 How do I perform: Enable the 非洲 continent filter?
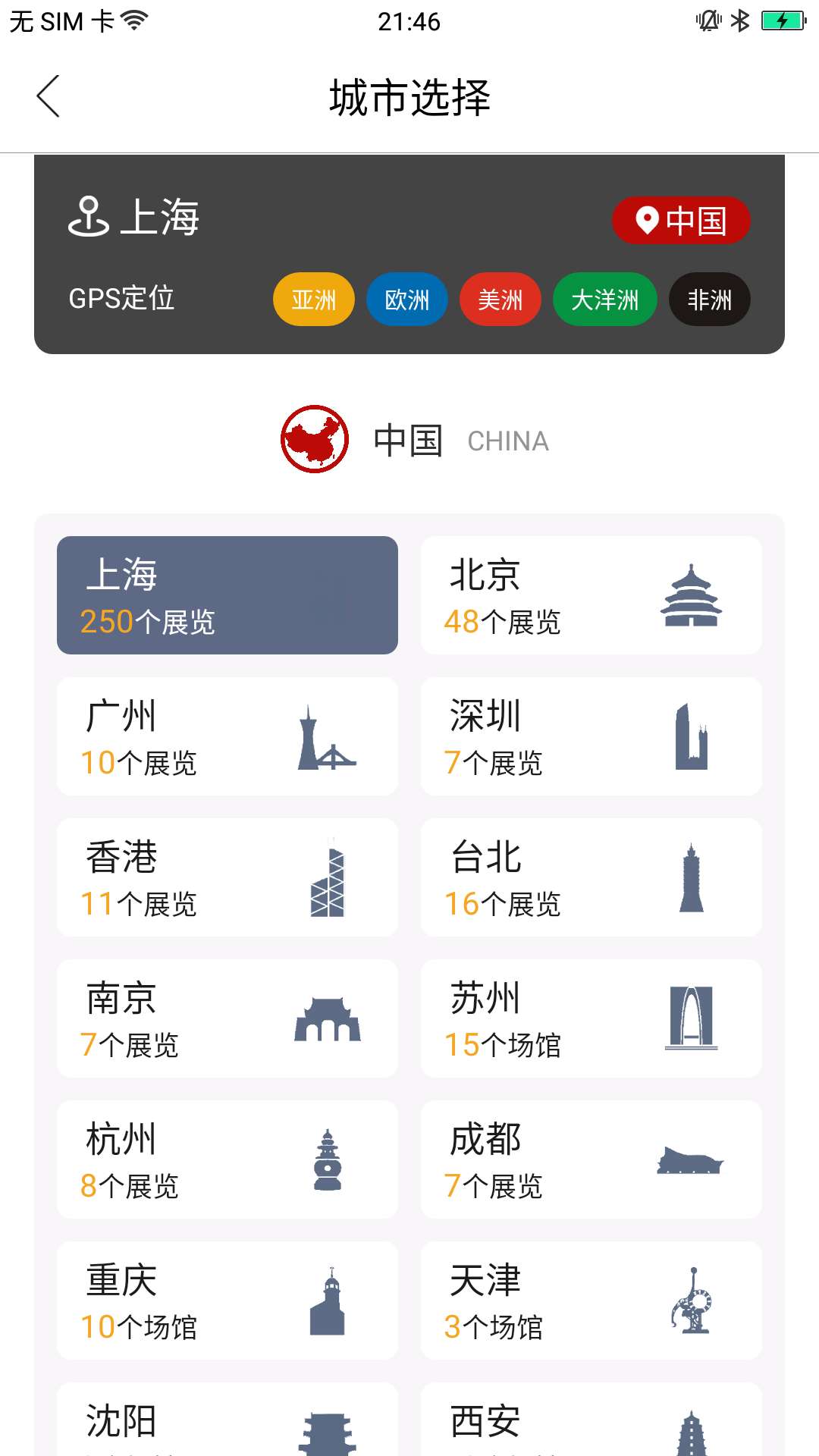point(708,300)
